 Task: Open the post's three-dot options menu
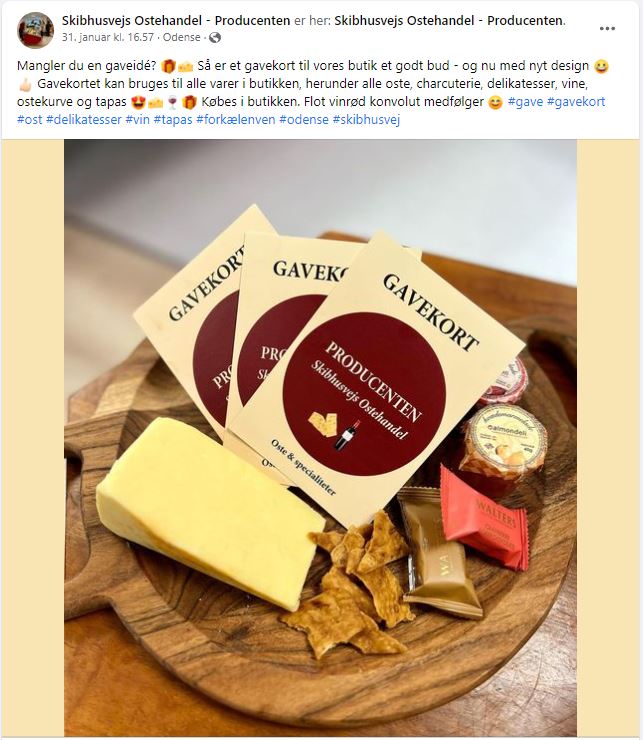(607, 28)
